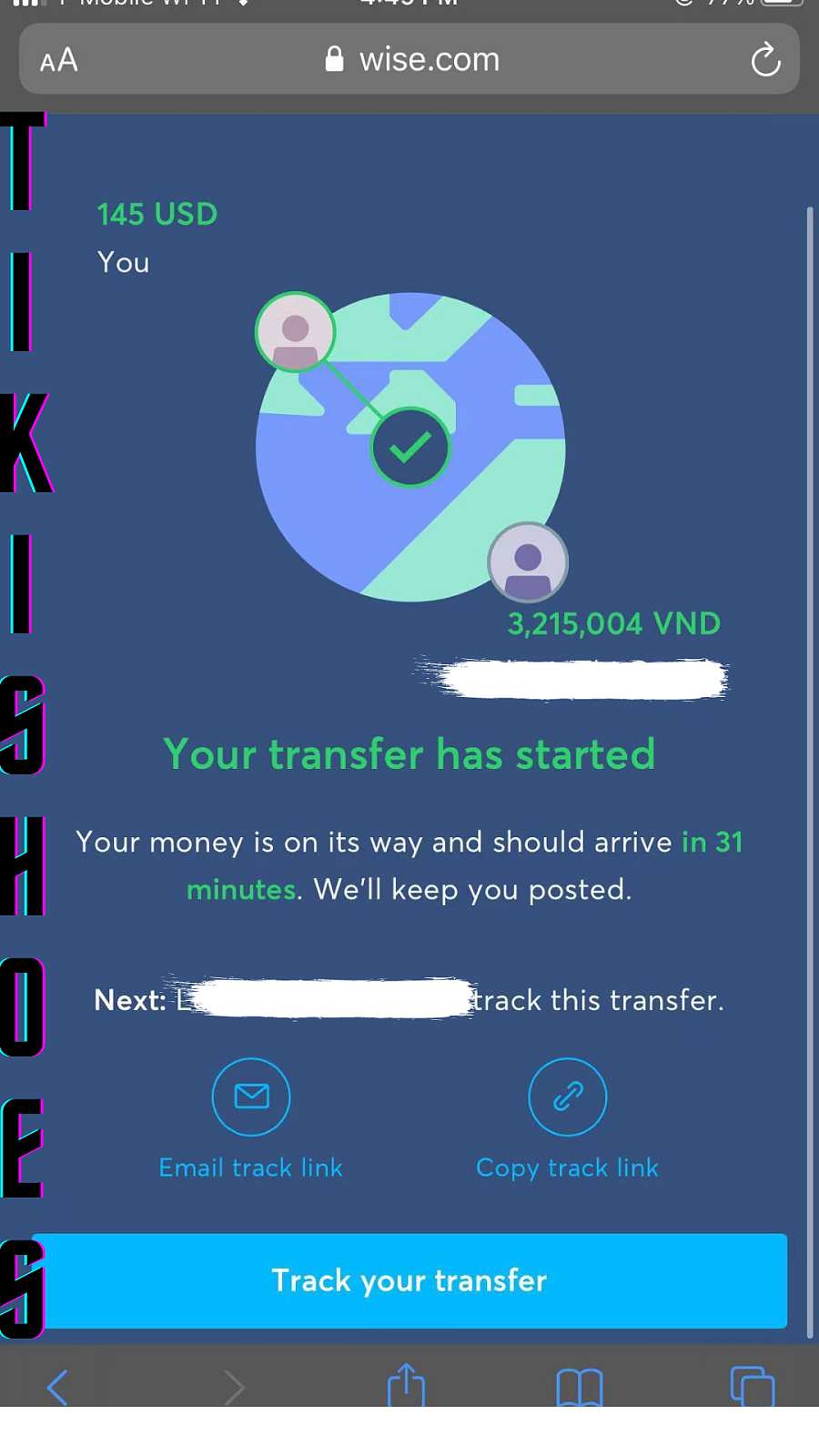
Task: Tap the wise.com address bar
Action: point(411,60)
